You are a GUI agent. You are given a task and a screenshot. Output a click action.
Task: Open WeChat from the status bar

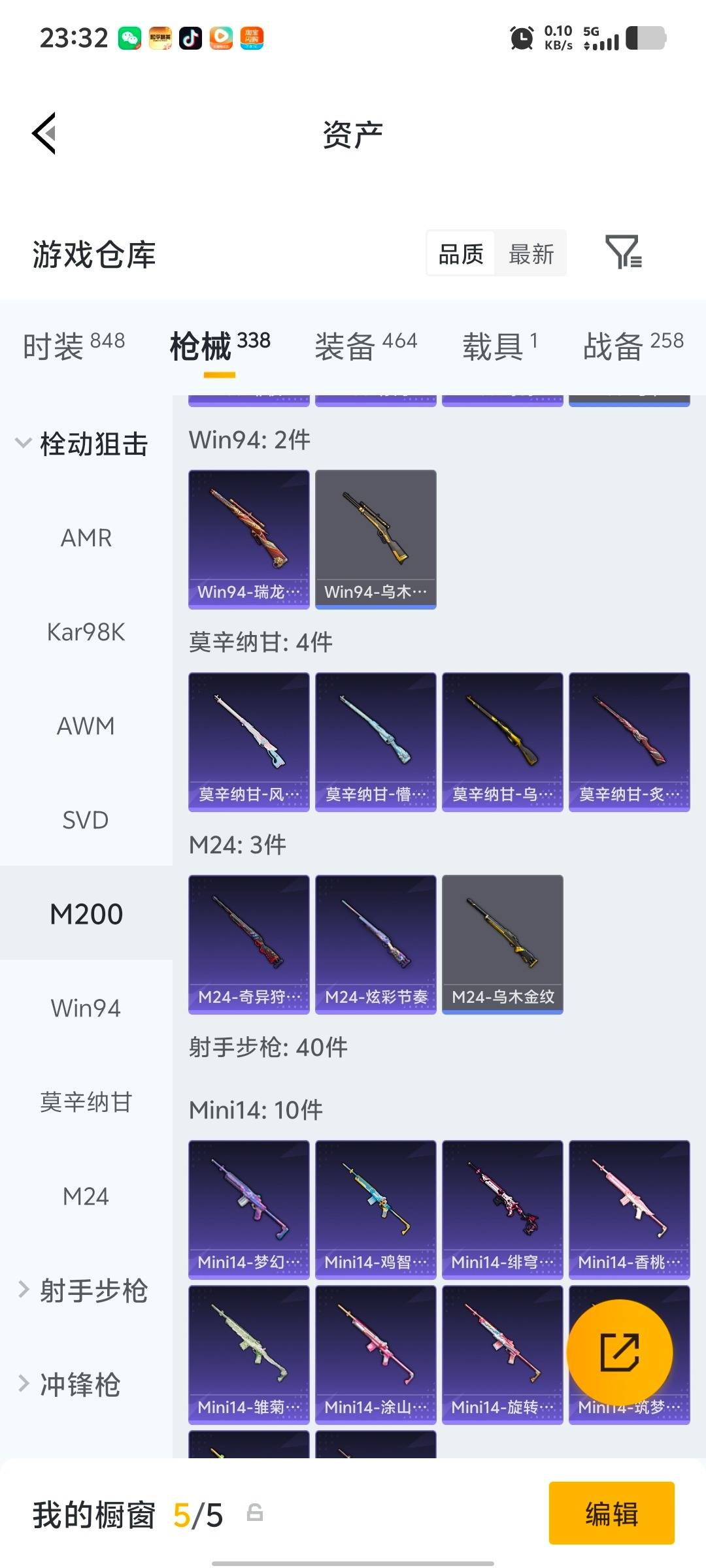(130, 37)
